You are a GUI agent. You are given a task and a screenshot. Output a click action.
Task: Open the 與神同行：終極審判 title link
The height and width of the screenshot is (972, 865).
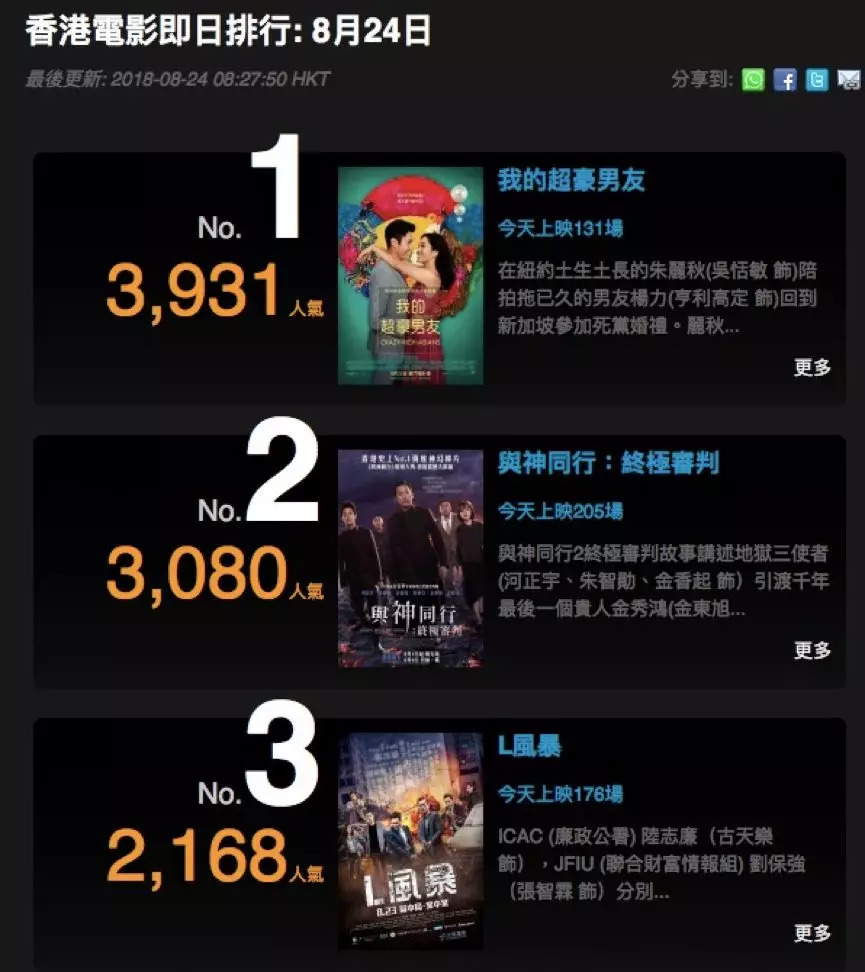point(608,463)
